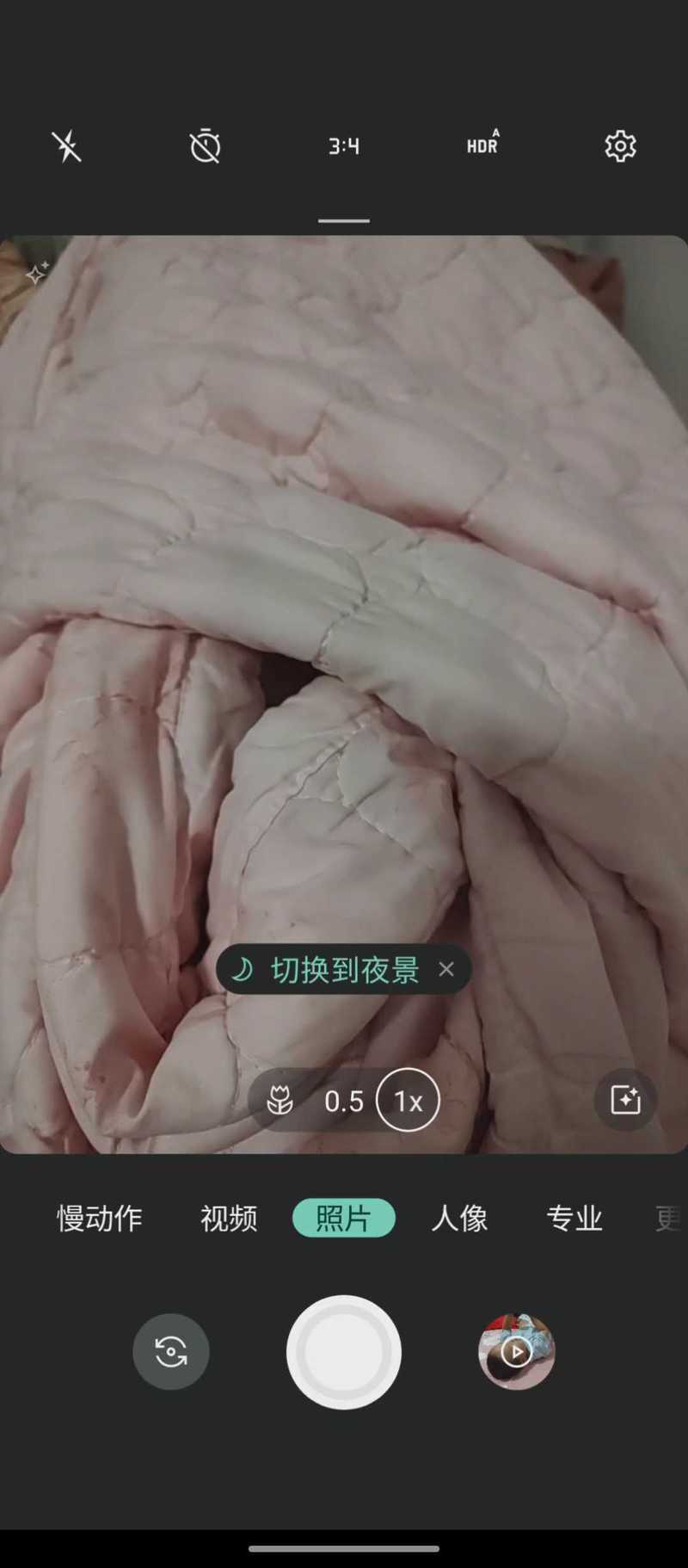688x1568 pixels.
Task: Select 照片 photo mode
Action: [343, 1218]
